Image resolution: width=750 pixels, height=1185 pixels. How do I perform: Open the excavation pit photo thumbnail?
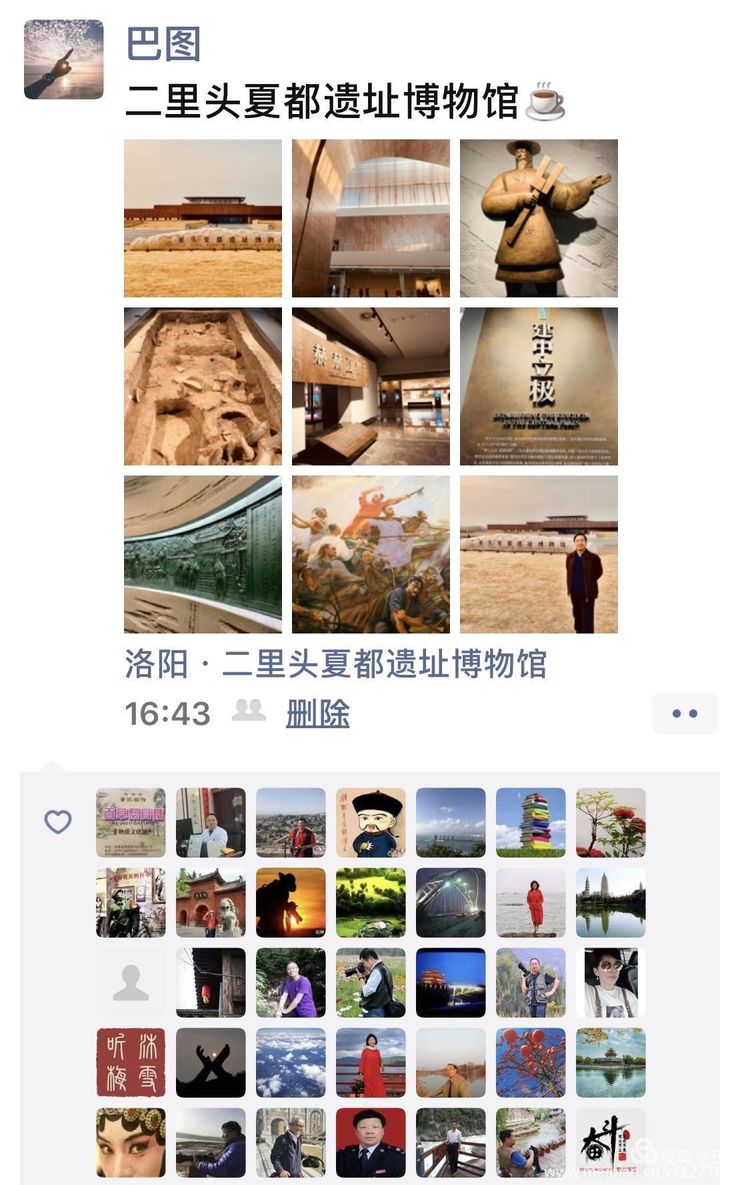tap(202, 386)
